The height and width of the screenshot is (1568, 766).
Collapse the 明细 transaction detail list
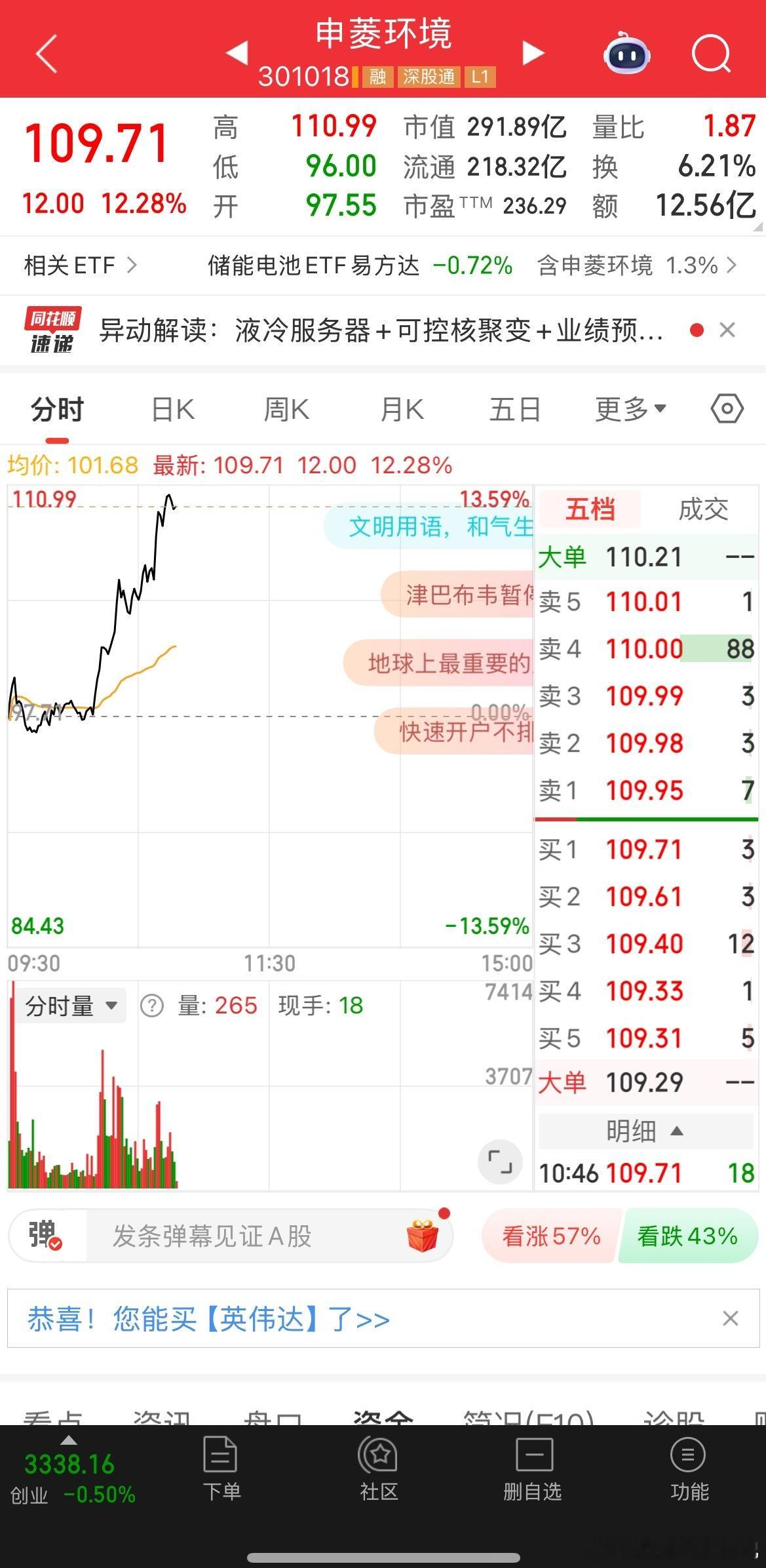(645, 1131)
